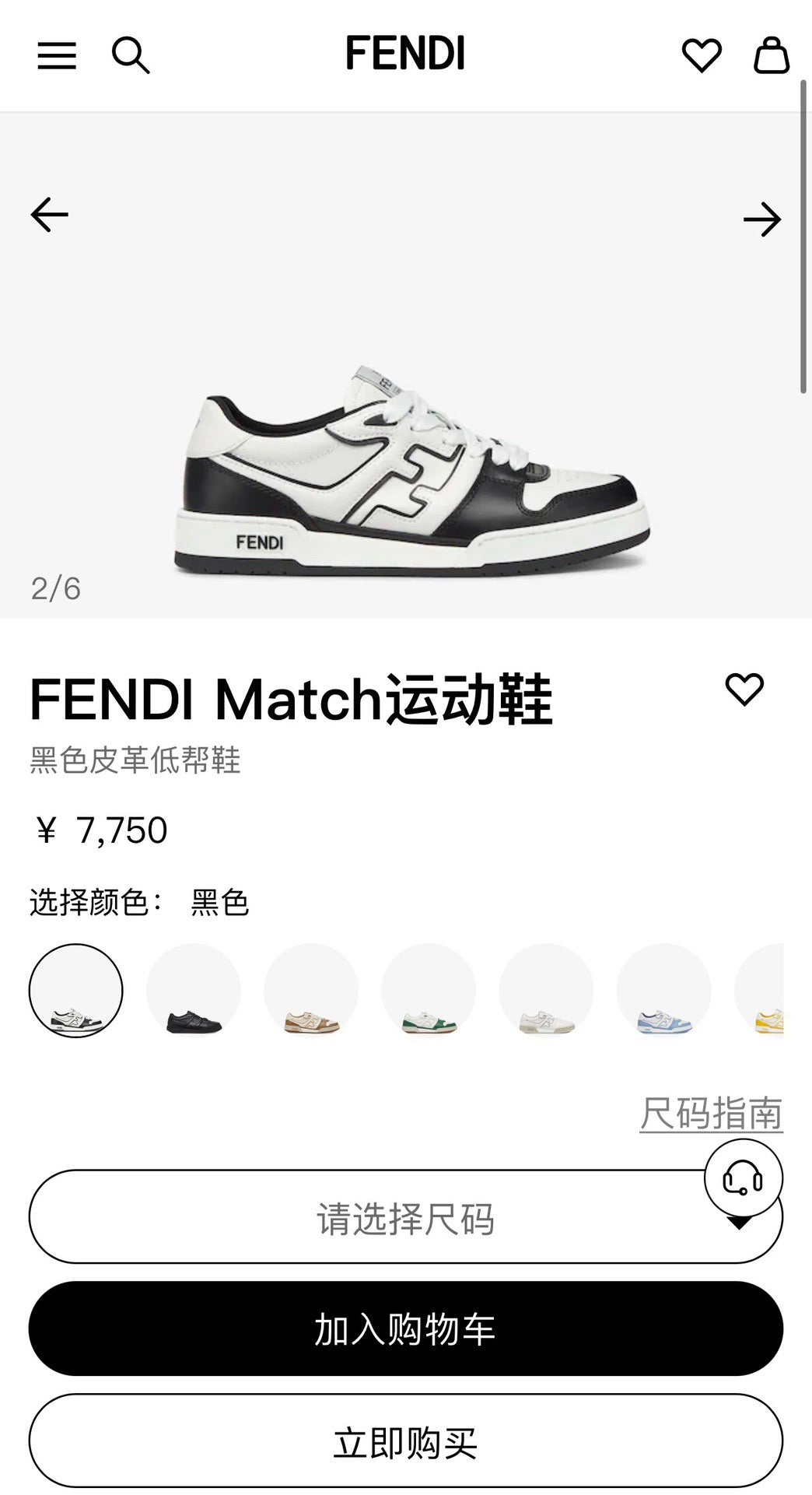812x1495 pixels.
Task: Select the green color swatch
Action: (429, 991)
